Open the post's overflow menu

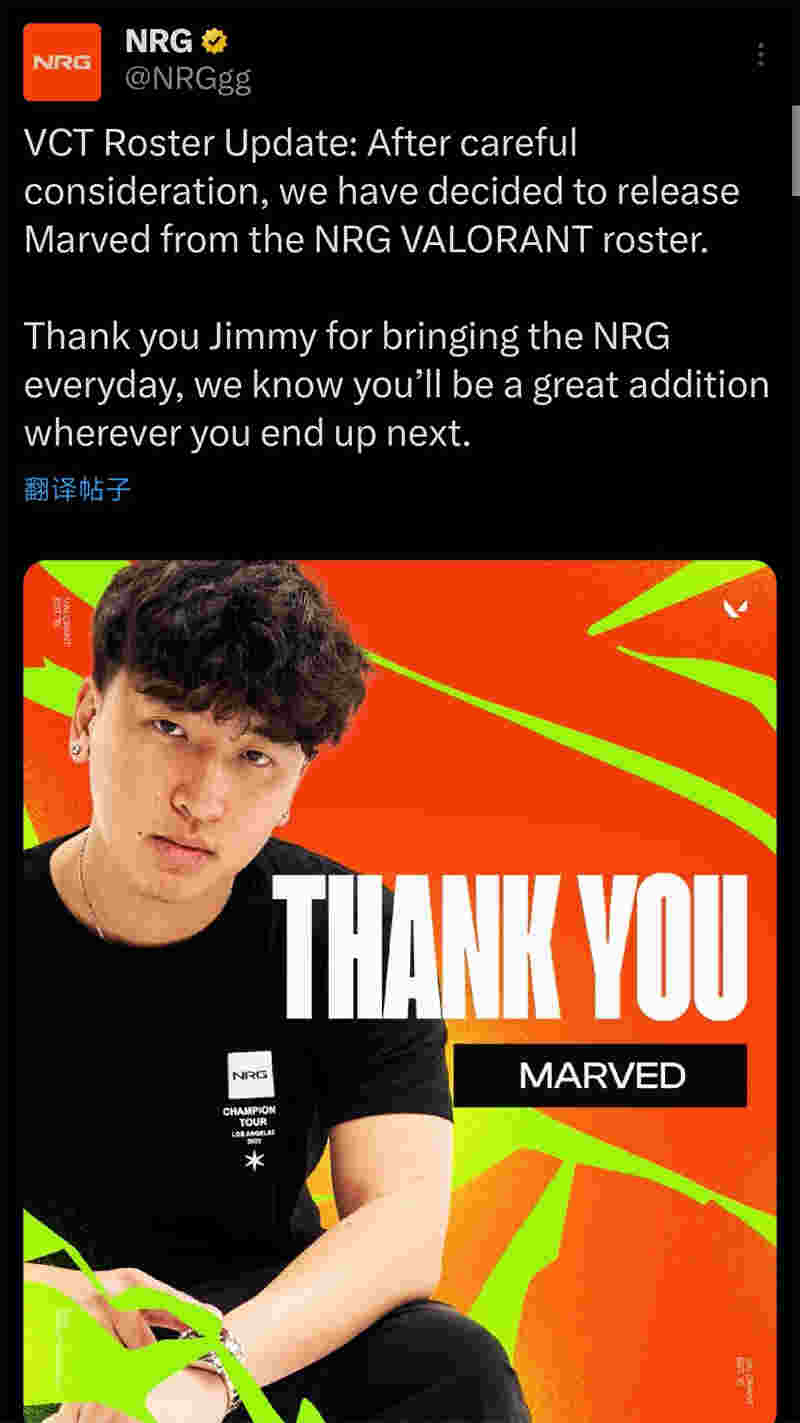click(761, 55)
